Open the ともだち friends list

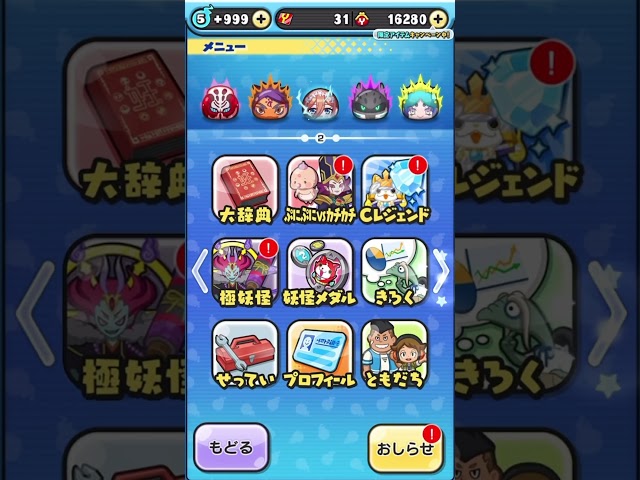coord(394,353)
